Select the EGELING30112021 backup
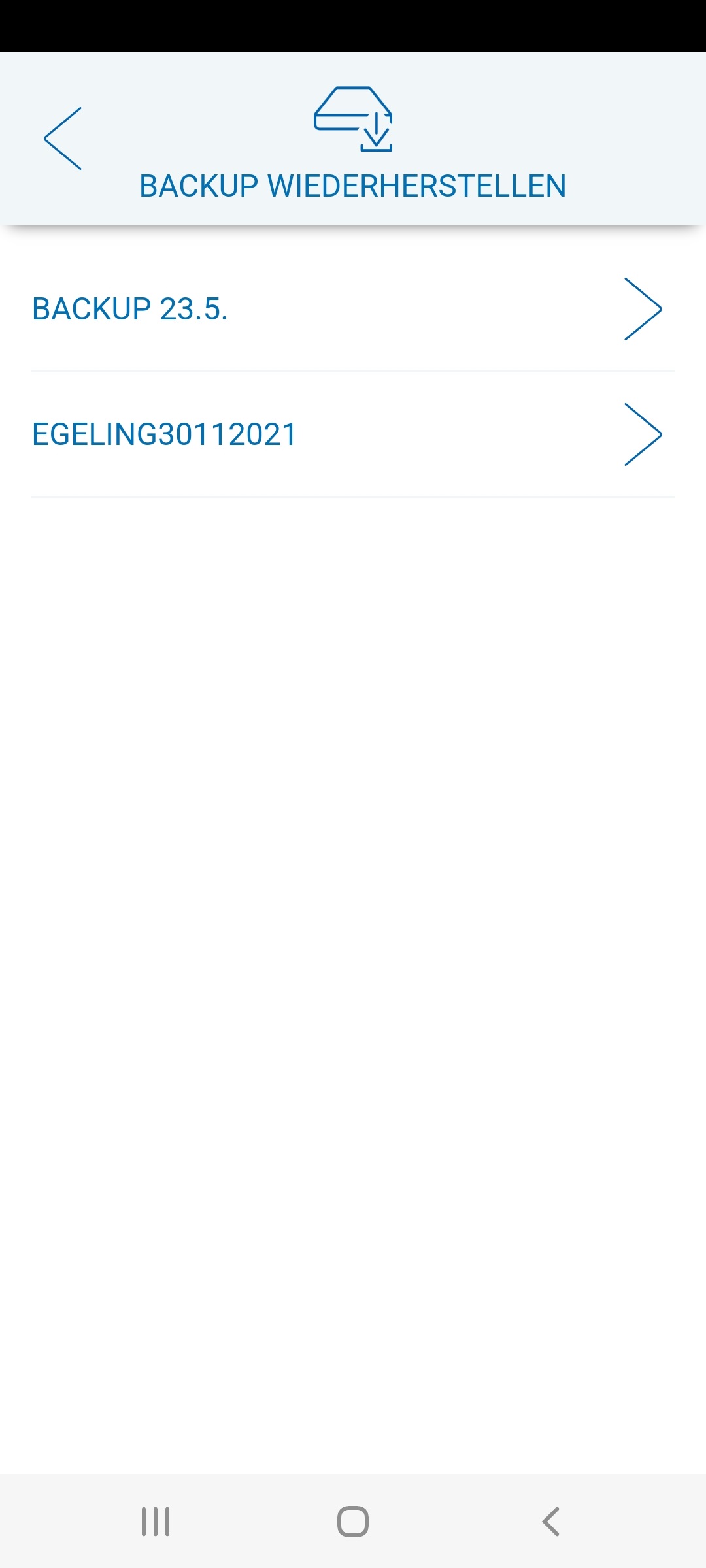The width and height of the screenshot is (706, 1568). click(352, 434)
